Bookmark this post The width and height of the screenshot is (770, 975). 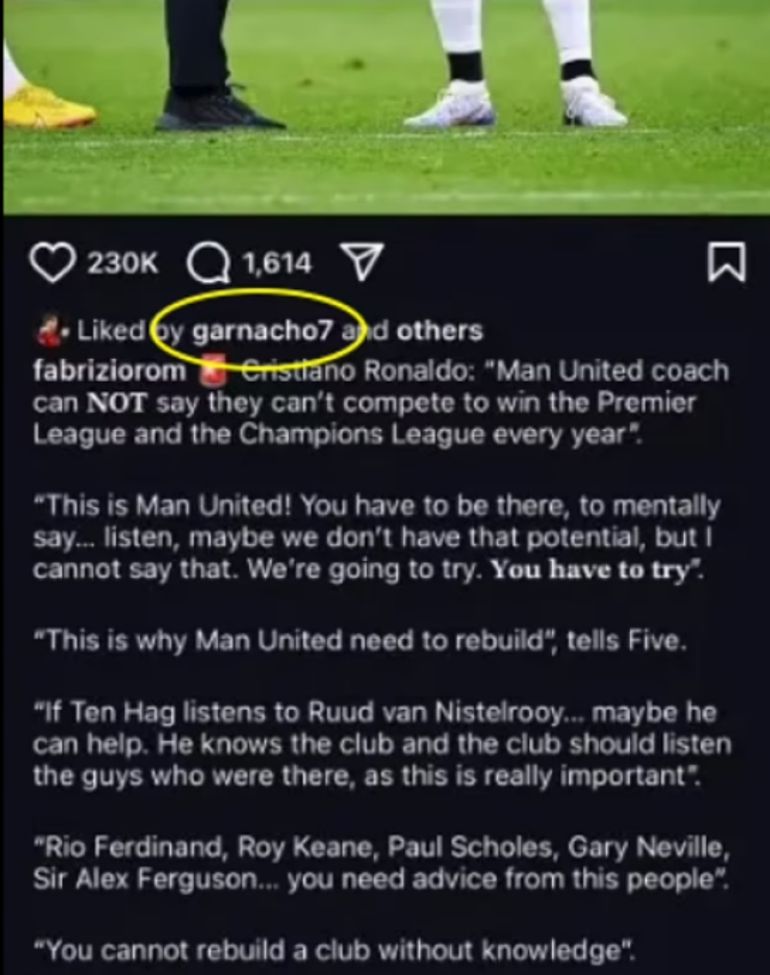(726, 263)
